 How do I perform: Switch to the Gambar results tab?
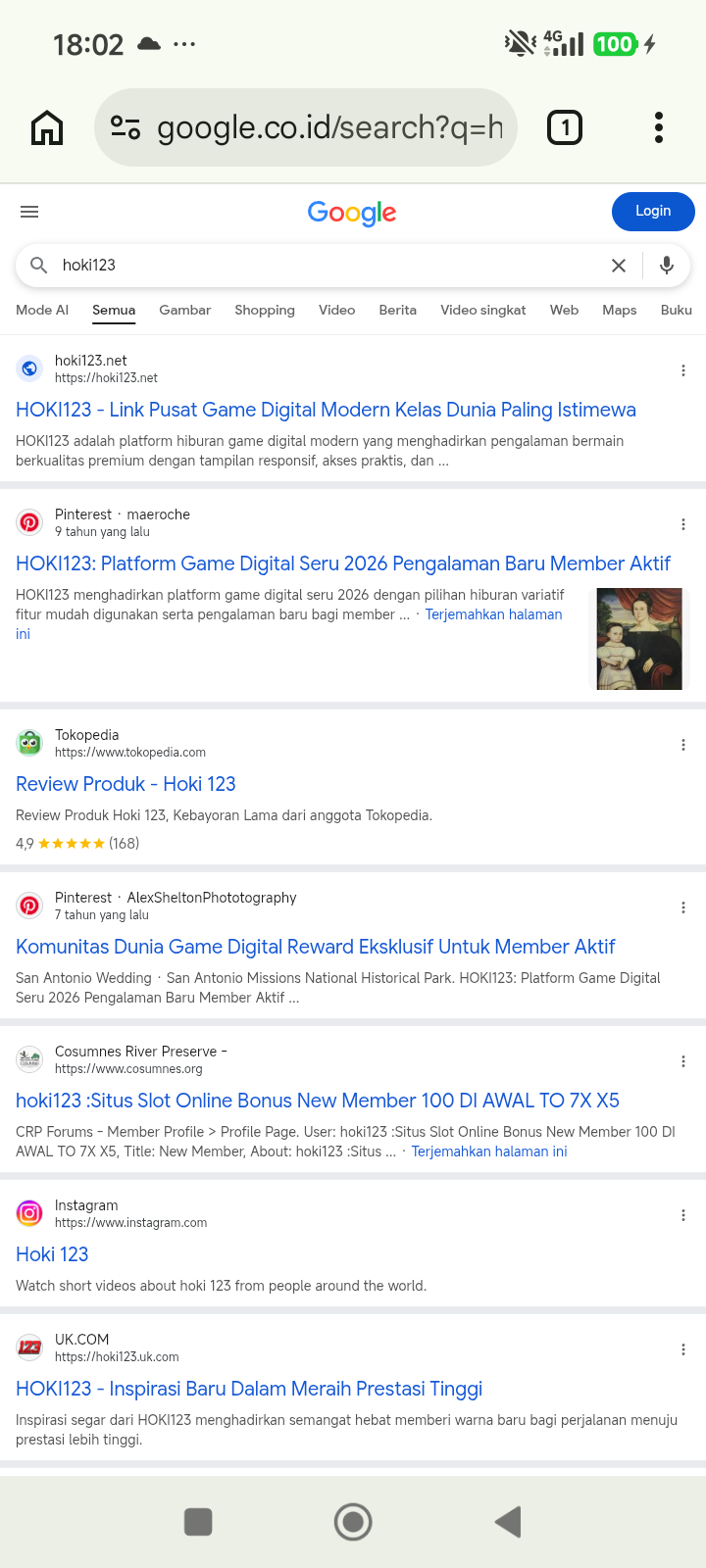[185, 310]
